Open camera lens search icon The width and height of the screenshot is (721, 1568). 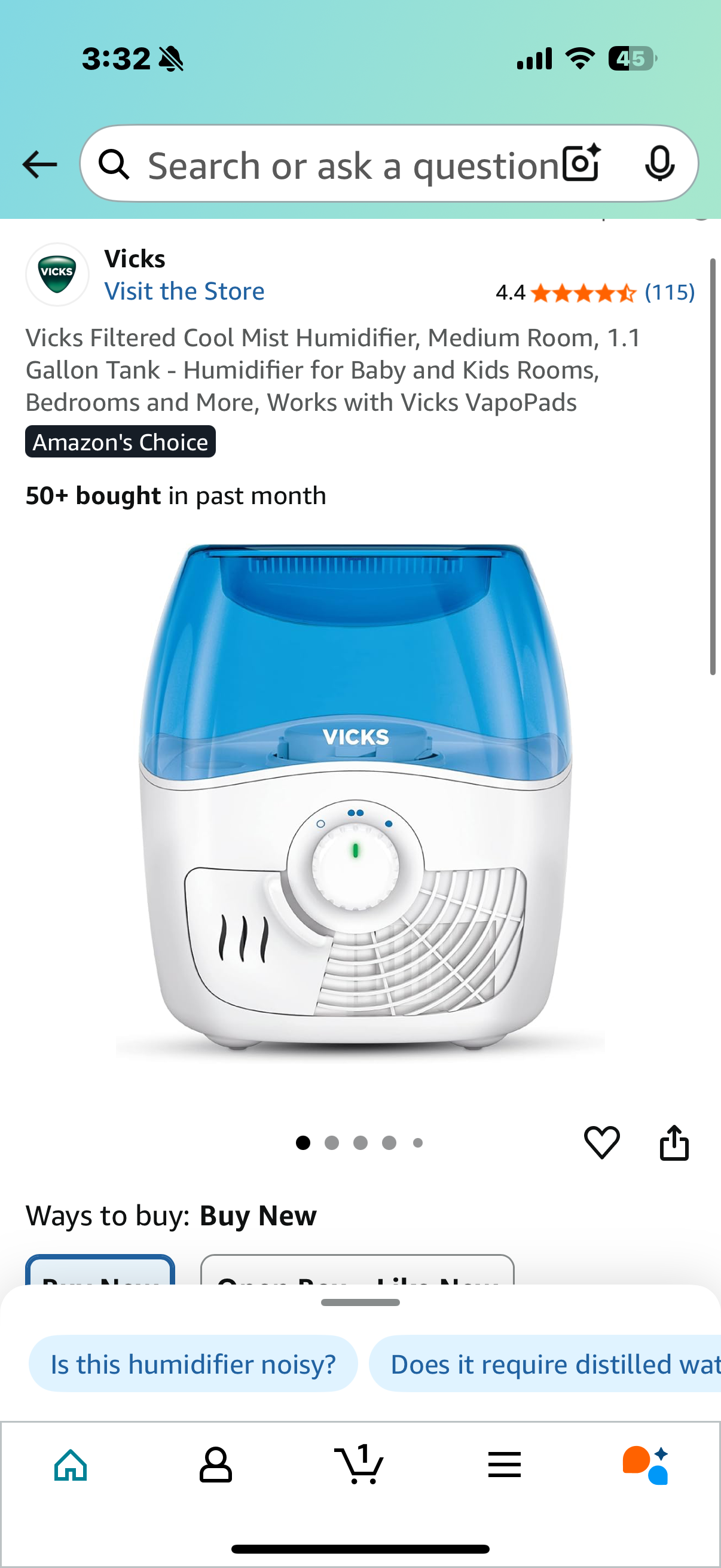coord(581,164)
